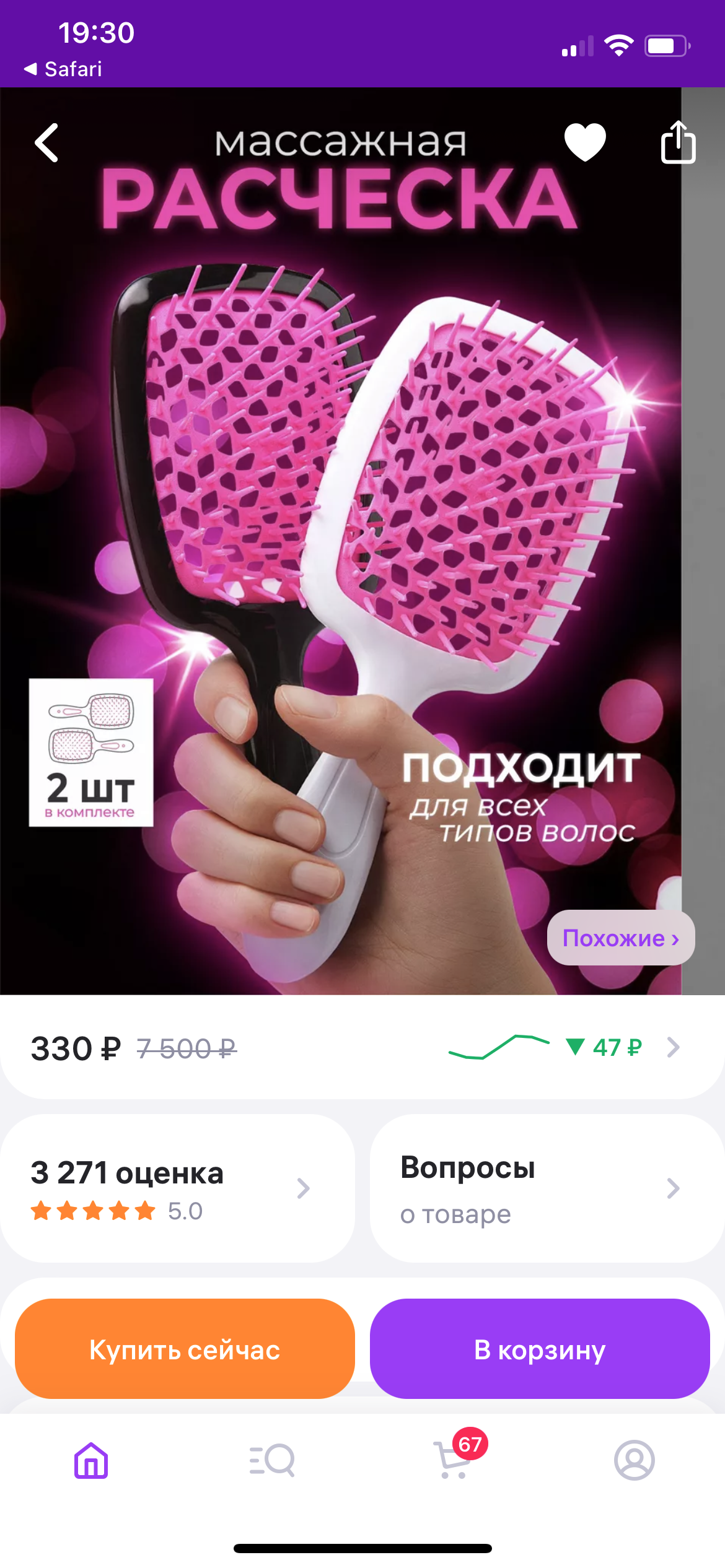The image size is (725, 1568).
Task: Go back using the top-left arrow
Action: 46,142
